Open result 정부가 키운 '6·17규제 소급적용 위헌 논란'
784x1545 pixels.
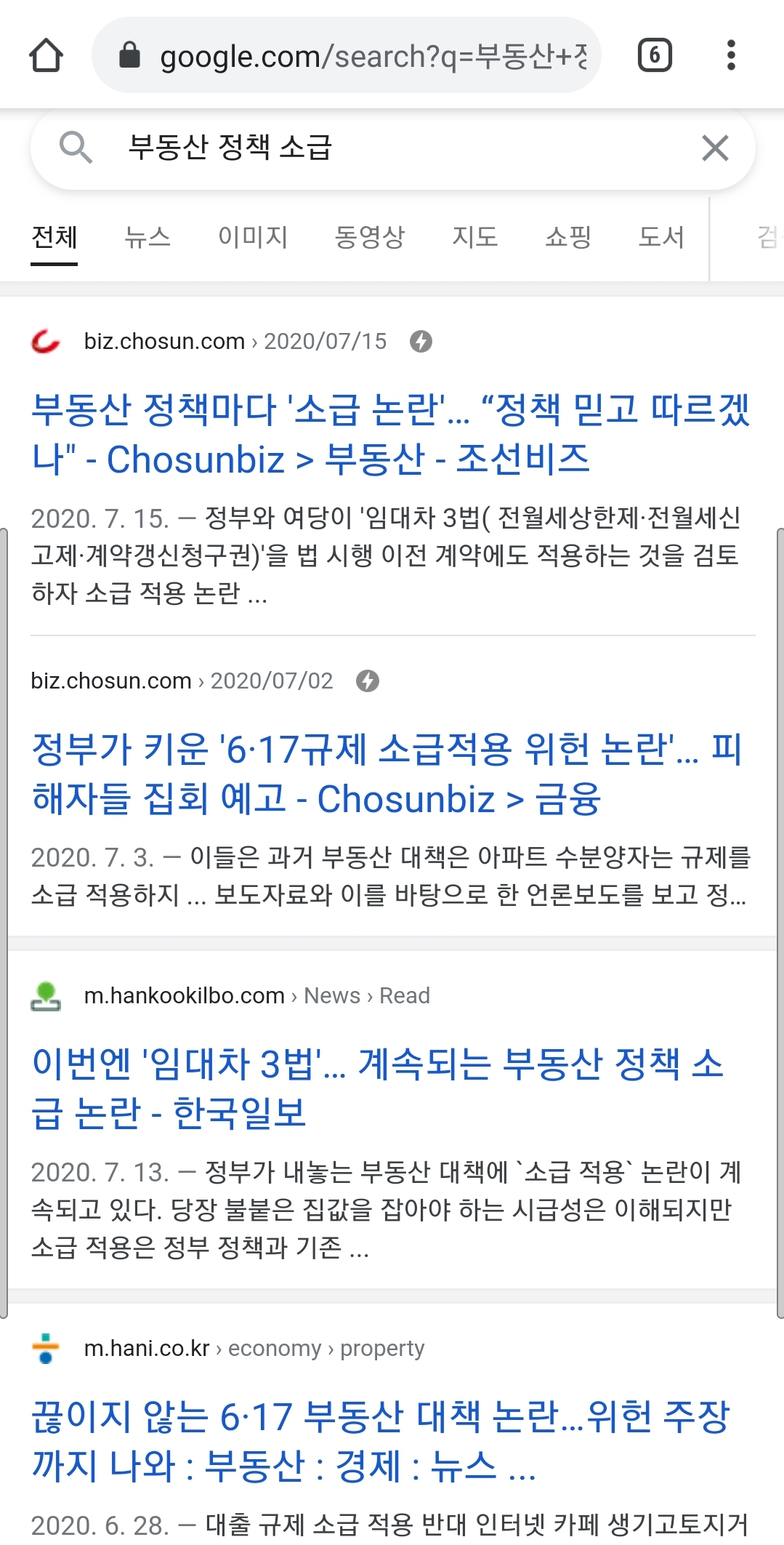click(x=387, y=774)
